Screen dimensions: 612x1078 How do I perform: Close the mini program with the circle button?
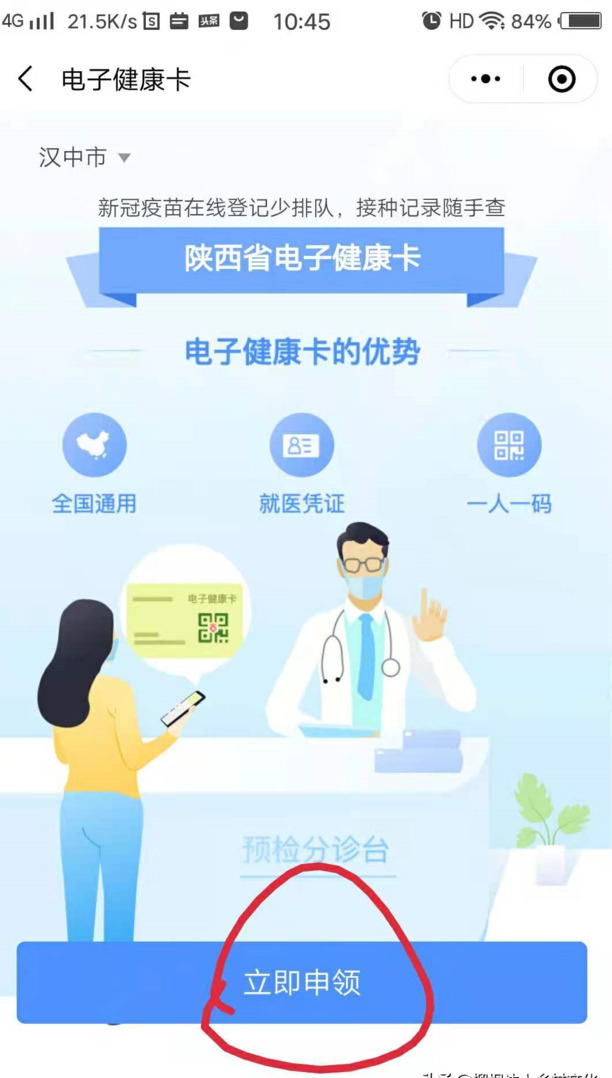[x=562, y=79]
